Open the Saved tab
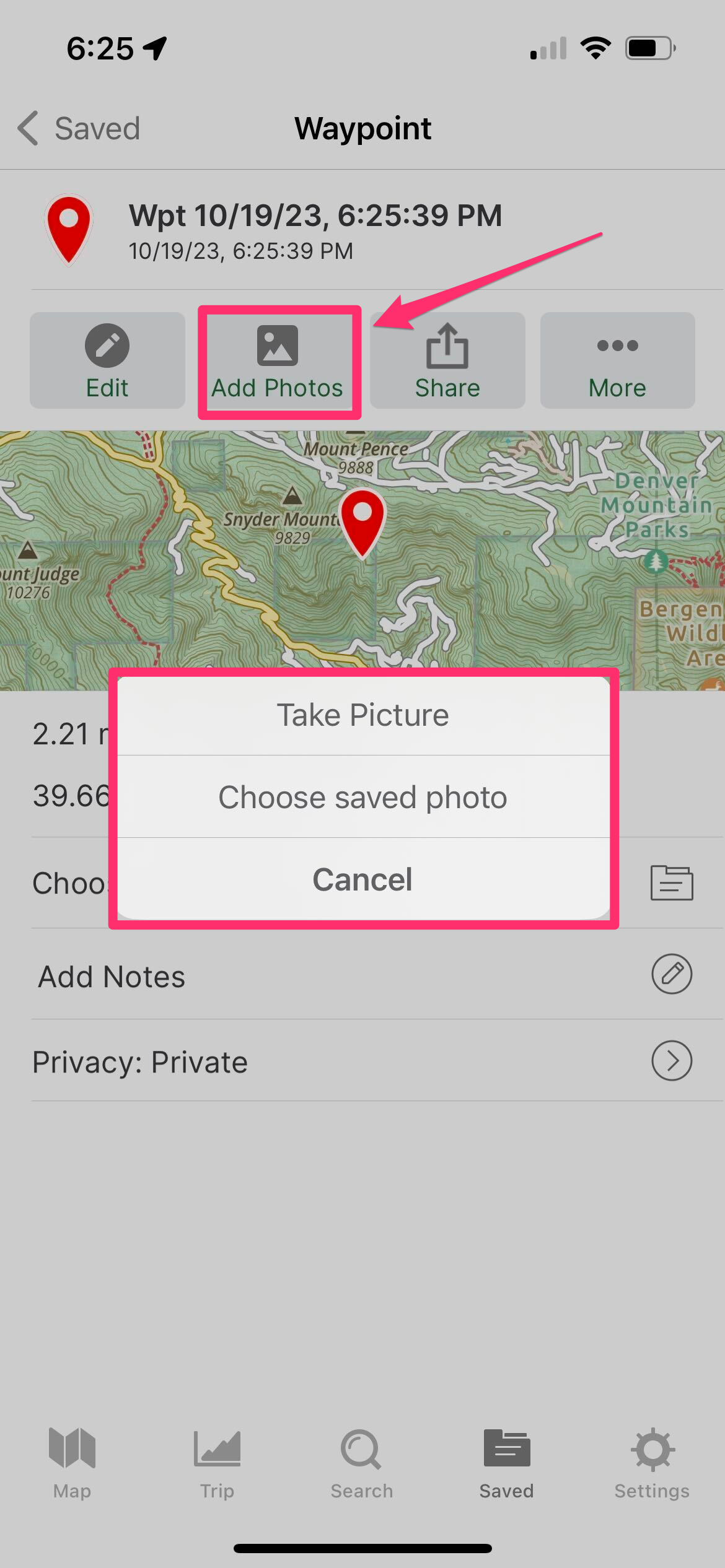Screen dimensions: 725x1568 507,1463
